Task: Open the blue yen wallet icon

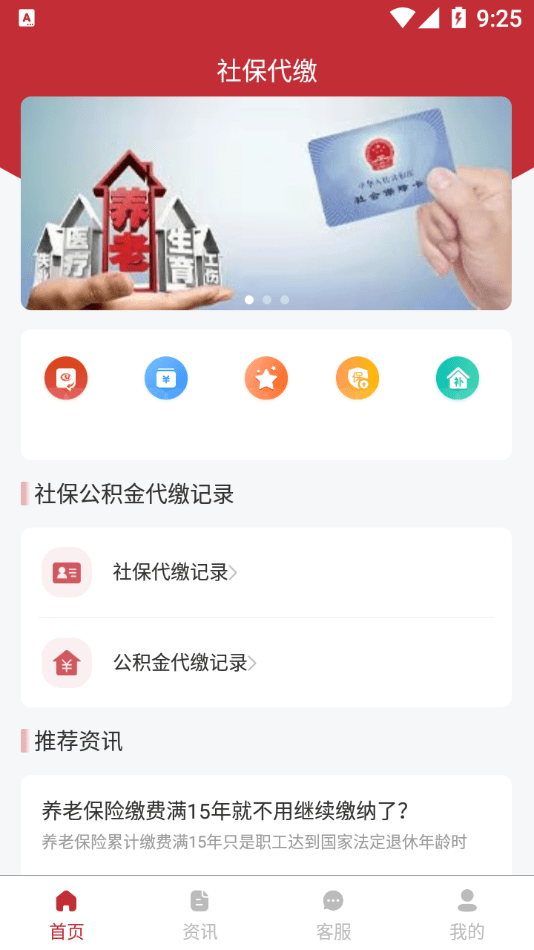Action: click(166, 378)
